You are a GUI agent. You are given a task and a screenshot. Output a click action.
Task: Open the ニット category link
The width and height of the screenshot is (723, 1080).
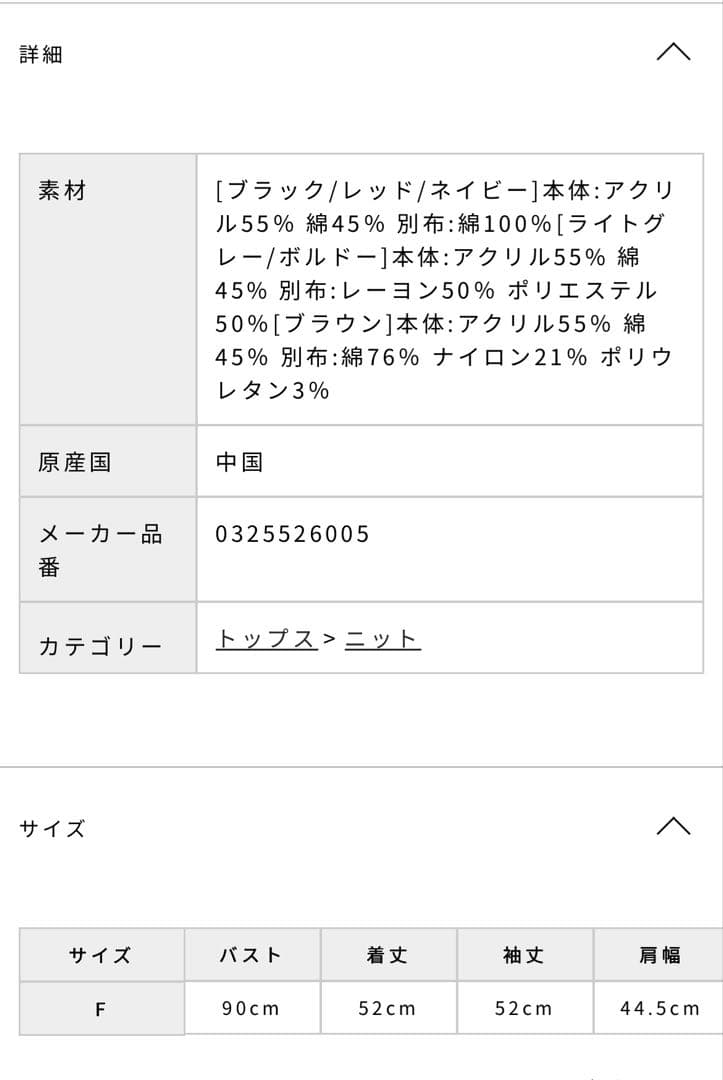[x=382, y=639]
